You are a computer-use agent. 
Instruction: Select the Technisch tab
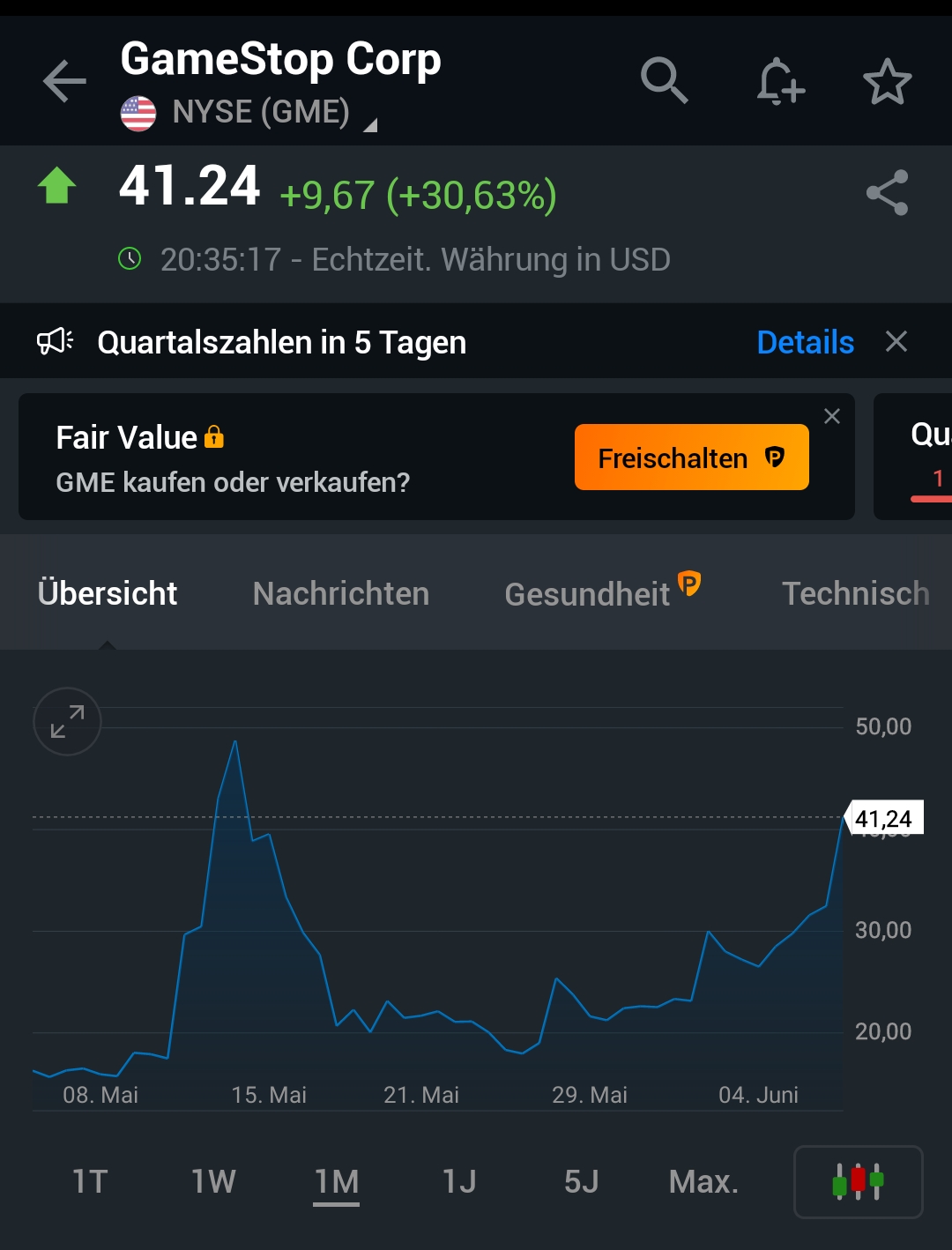(854, 593)
